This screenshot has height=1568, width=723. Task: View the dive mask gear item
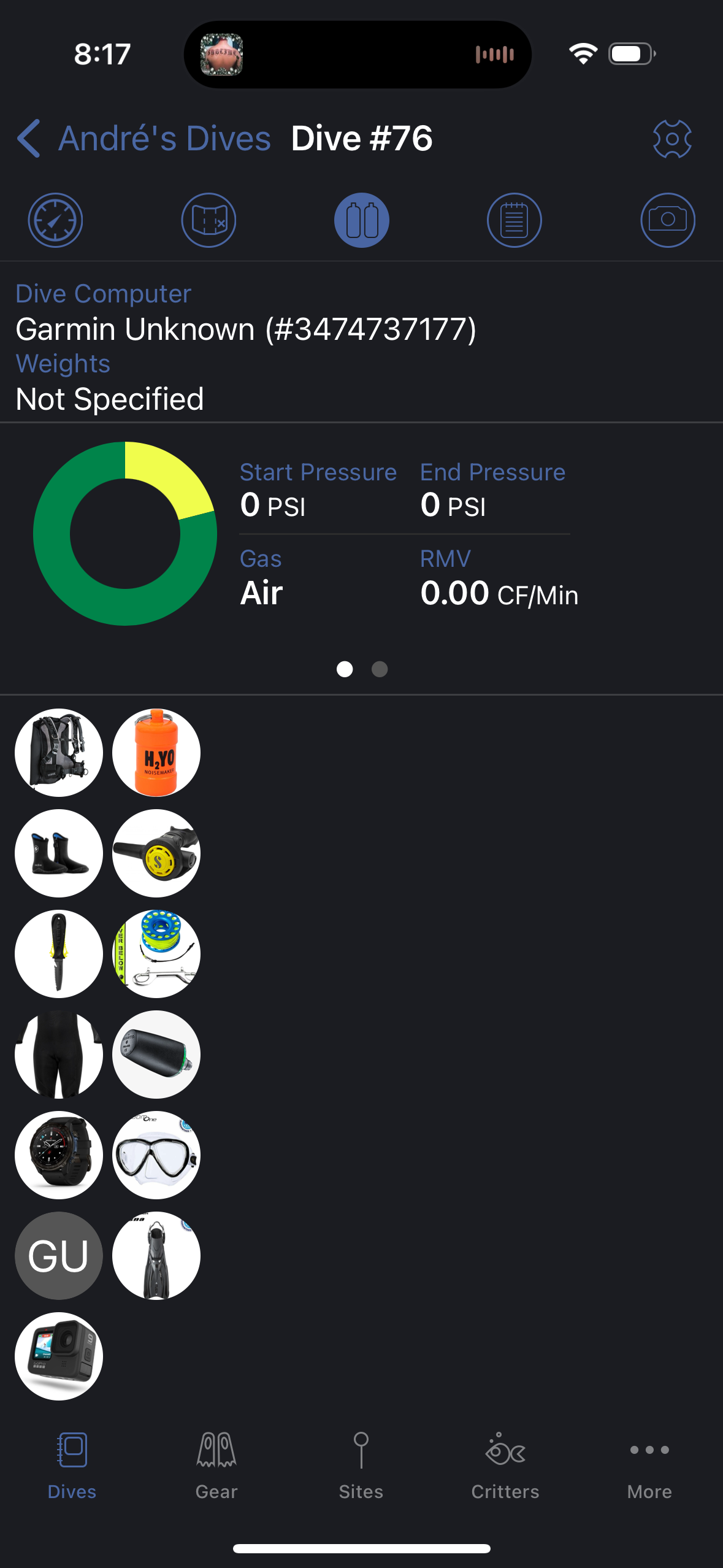tap(156, 1155)
